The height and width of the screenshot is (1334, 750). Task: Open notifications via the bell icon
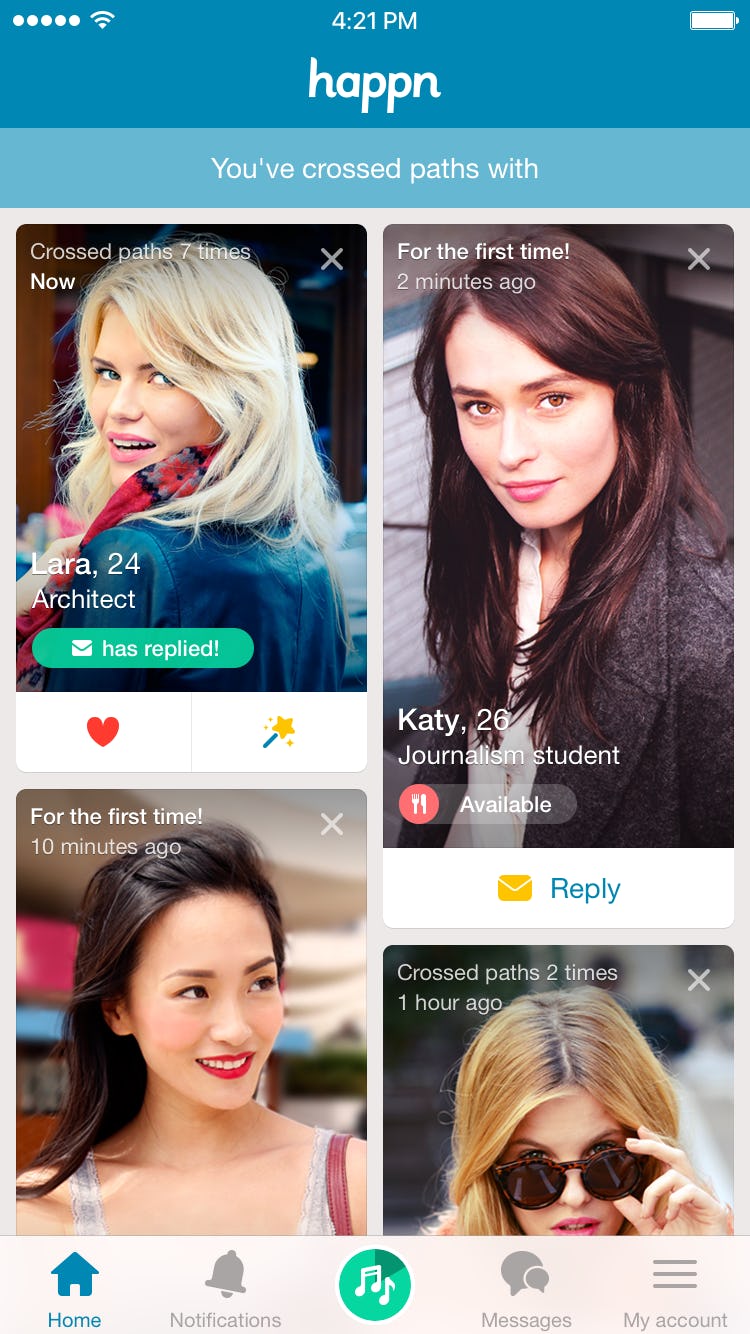coord(225,1274)
